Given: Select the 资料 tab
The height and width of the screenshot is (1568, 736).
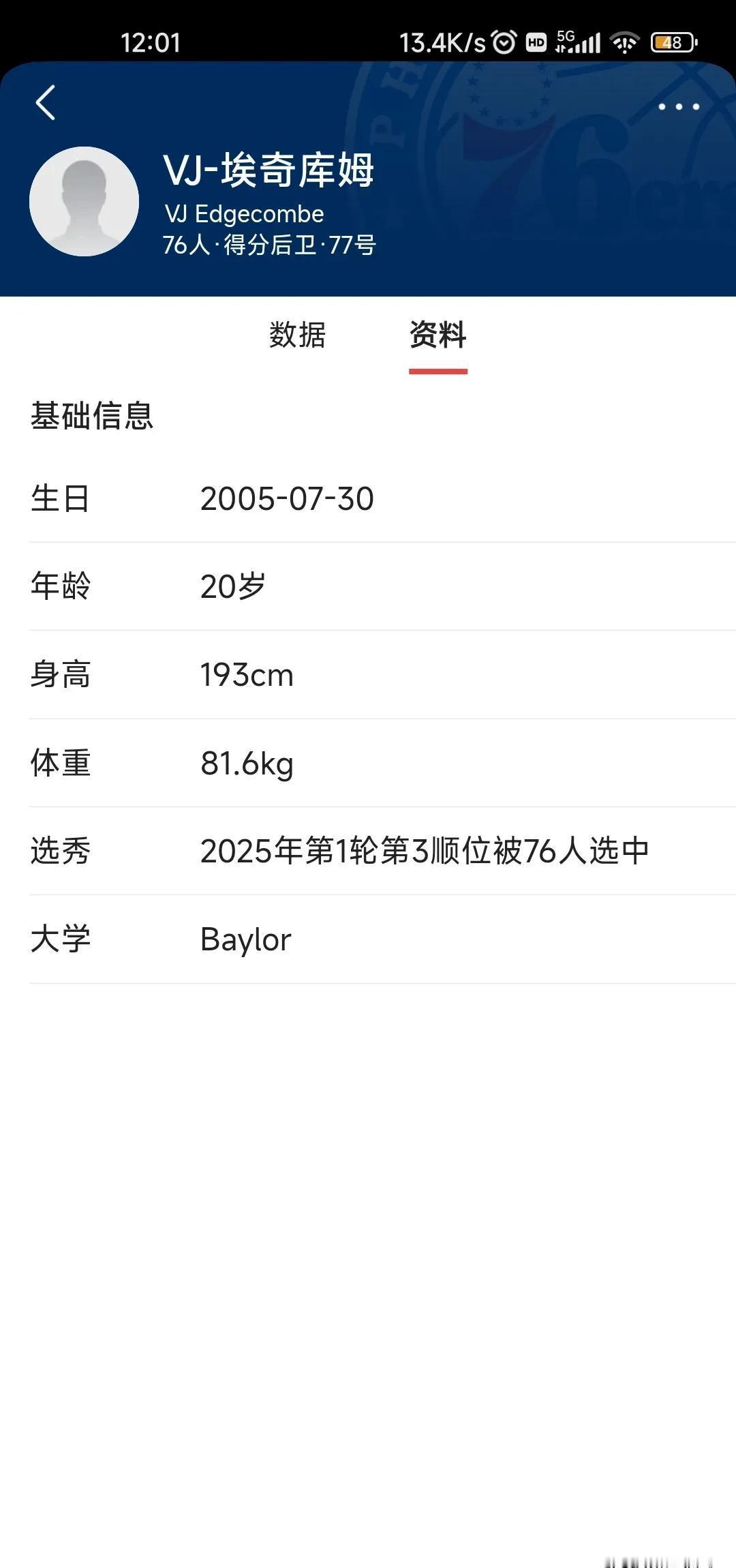Looking at the screenshot, I should (438, 335).
